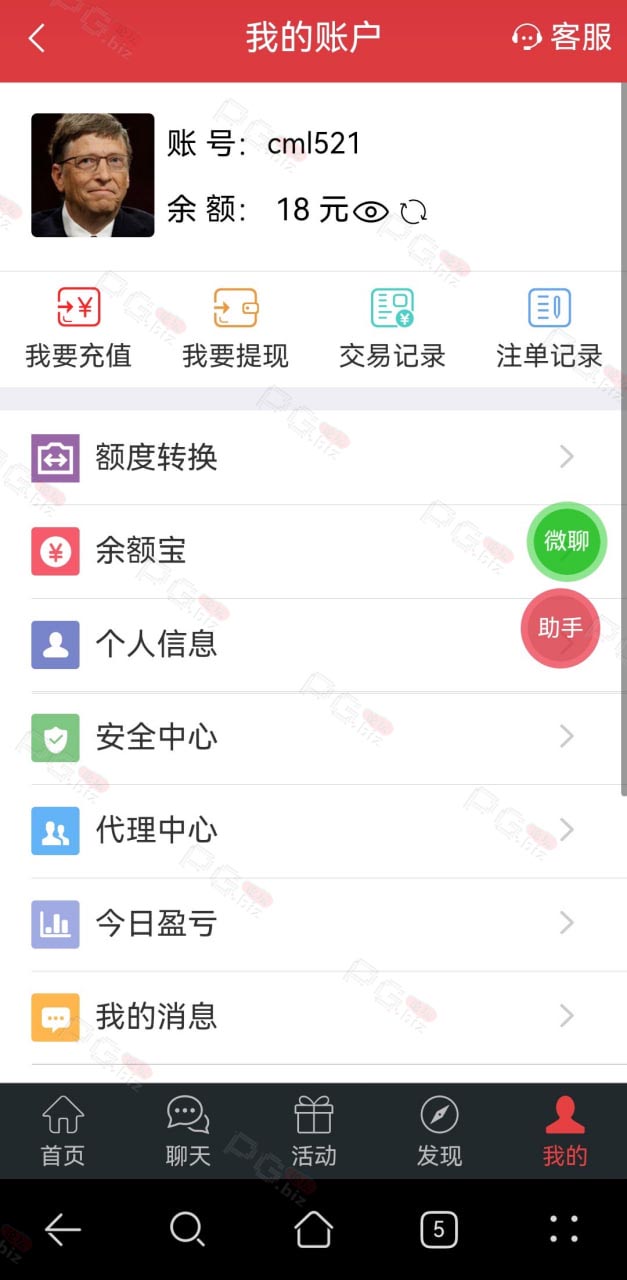Image resolution: width=627 pixels, height=1280 pixels.
Task: Open 我的消息 row
Action: 313,1016
